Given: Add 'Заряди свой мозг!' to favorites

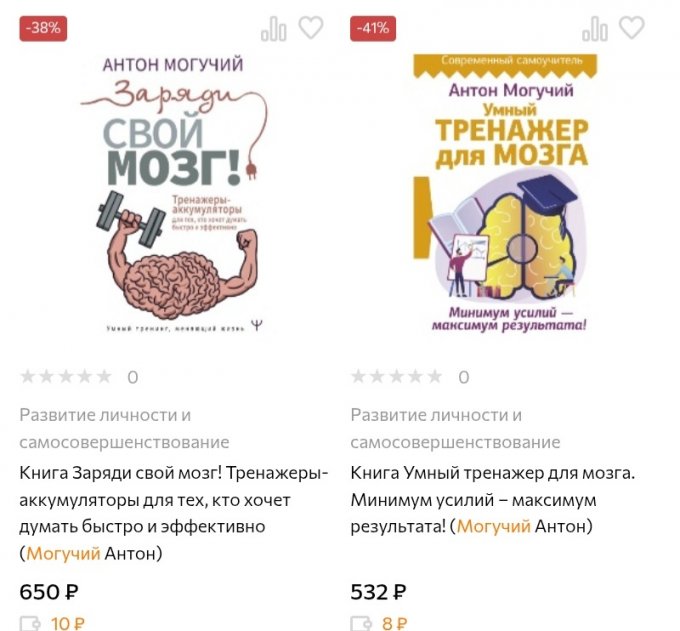Looking at the screenshot, I should [311, 28].
